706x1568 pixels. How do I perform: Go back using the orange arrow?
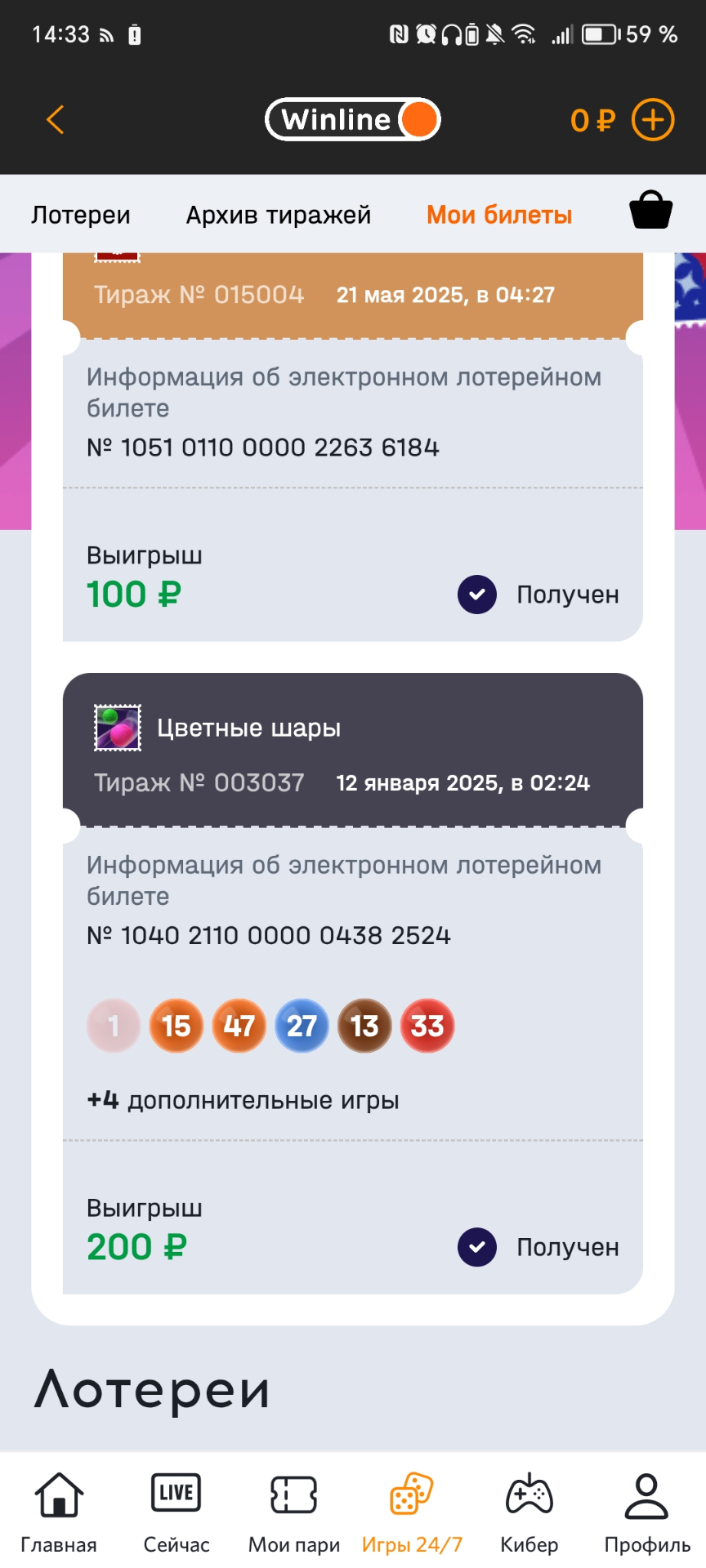pos(56,120)
